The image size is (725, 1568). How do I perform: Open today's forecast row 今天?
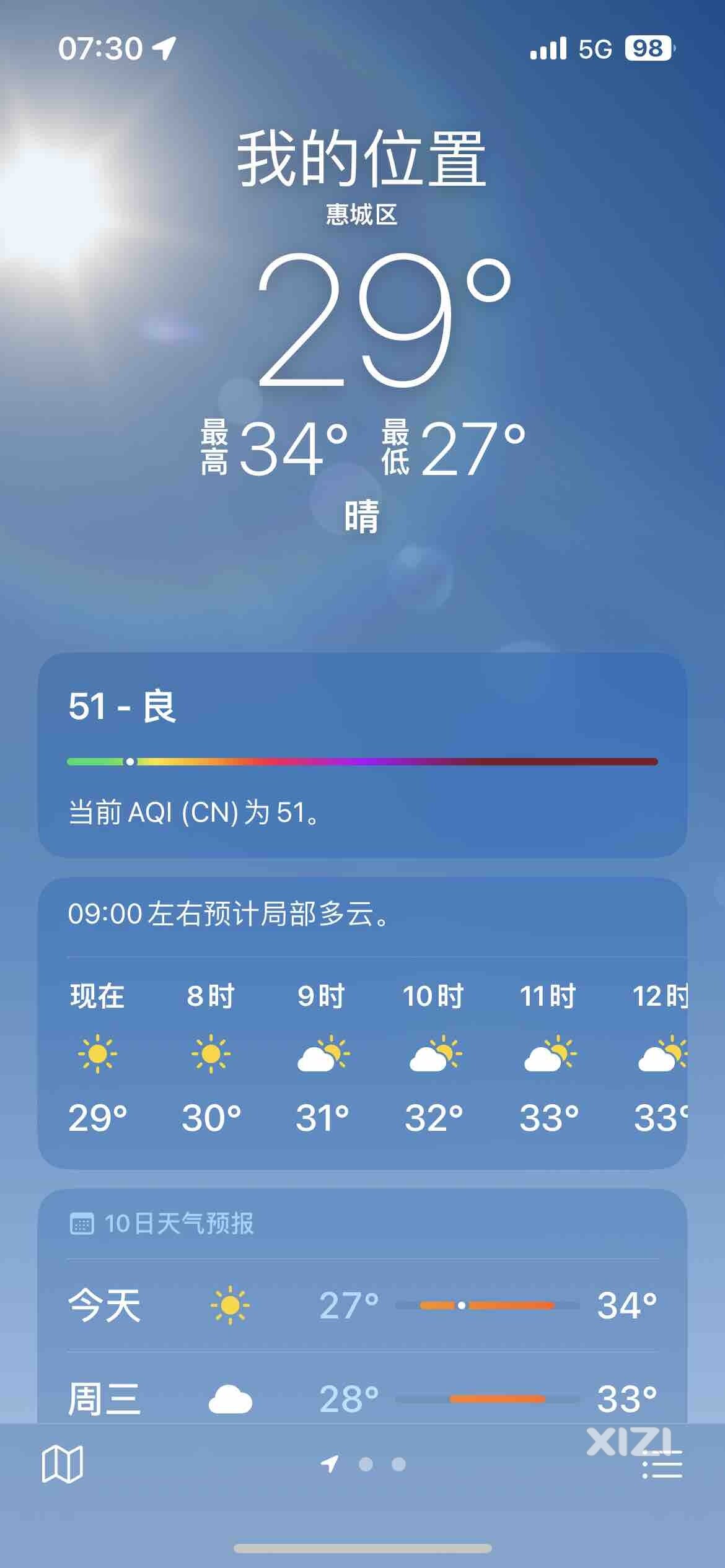[362, 1305]
